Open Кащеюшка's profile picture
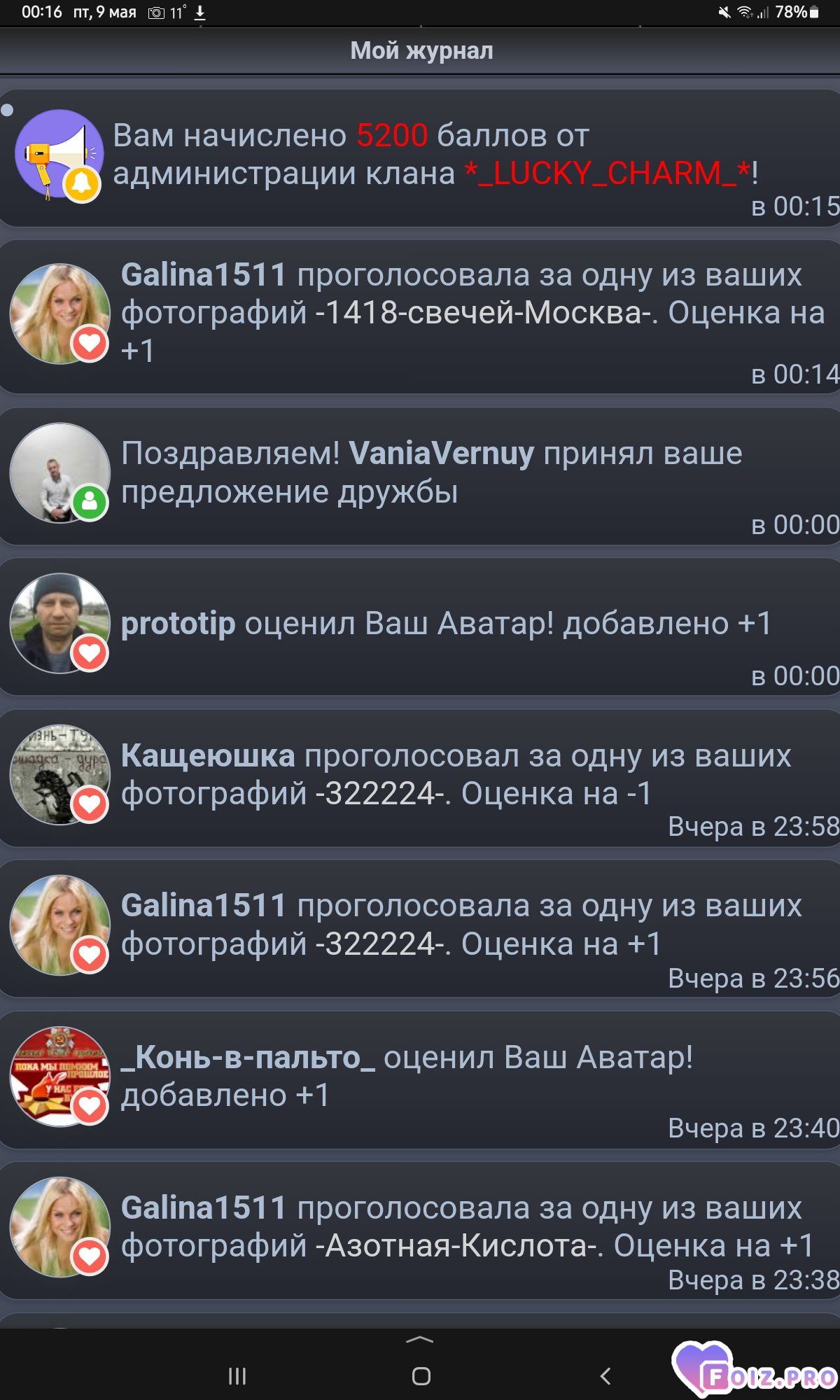This screenshot has height=1400, width=840. pos(59,774)
